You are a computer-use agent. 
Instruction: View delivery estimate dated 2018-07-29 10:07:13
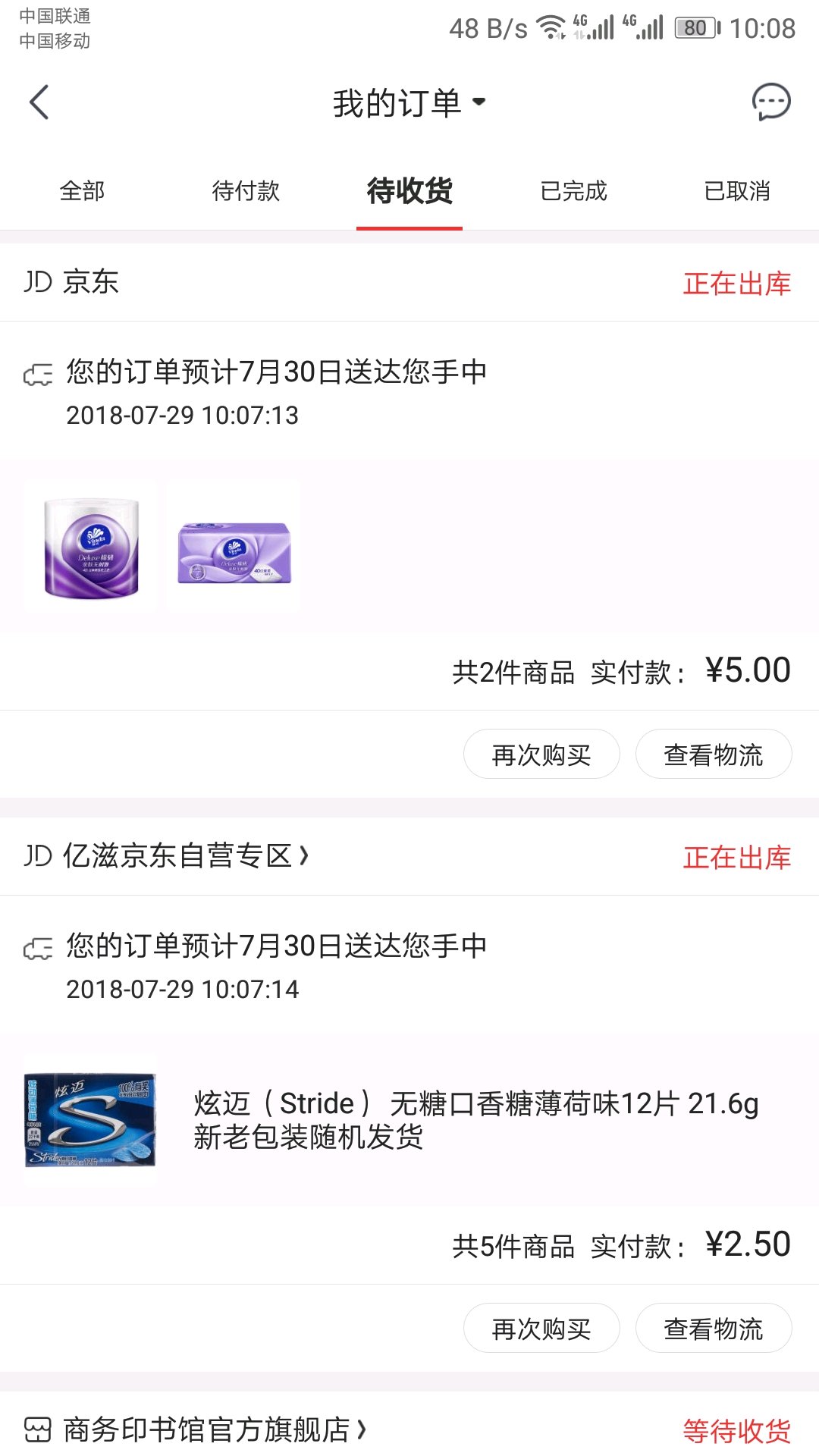pyautogui.click(x=276, y=391)
